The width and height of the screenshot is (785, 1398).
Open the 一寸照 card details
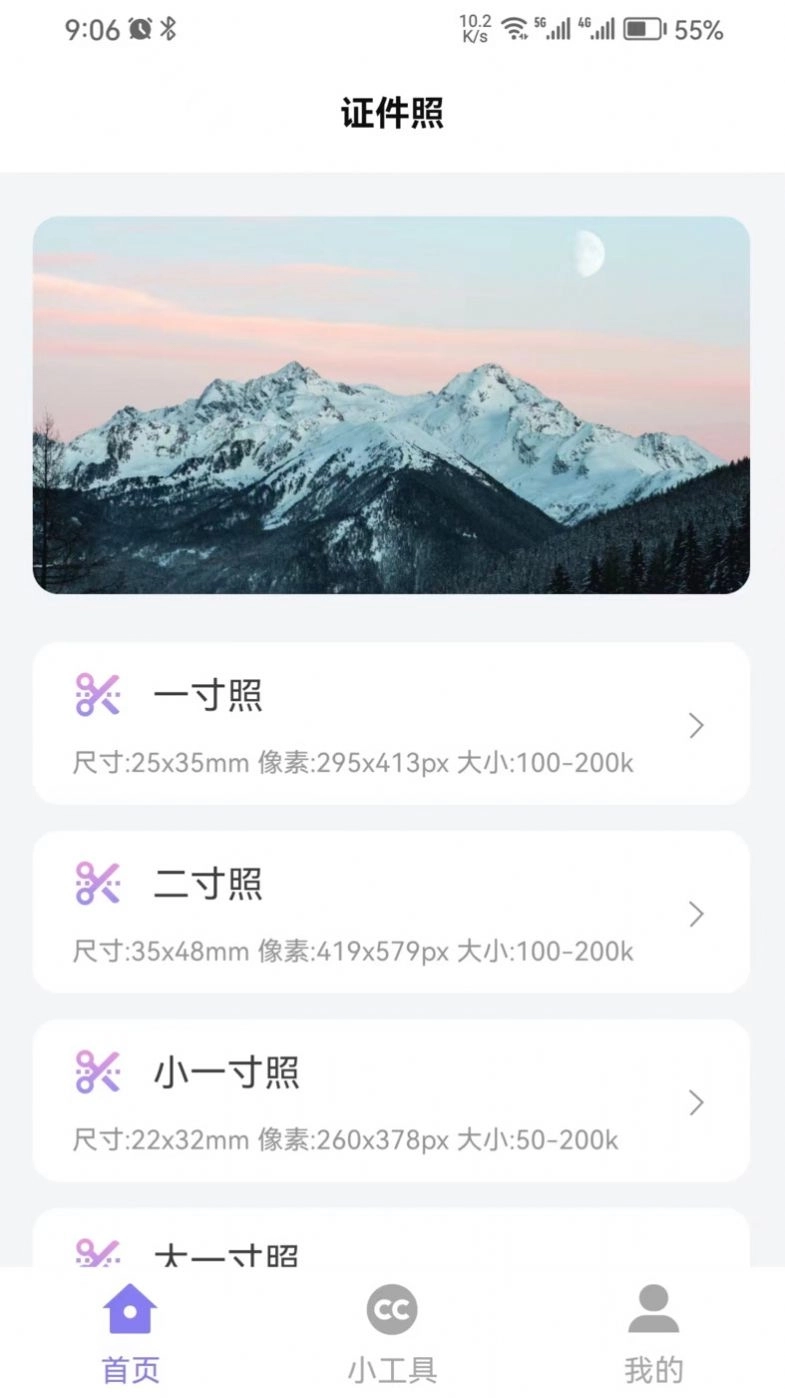pos(392,724)
